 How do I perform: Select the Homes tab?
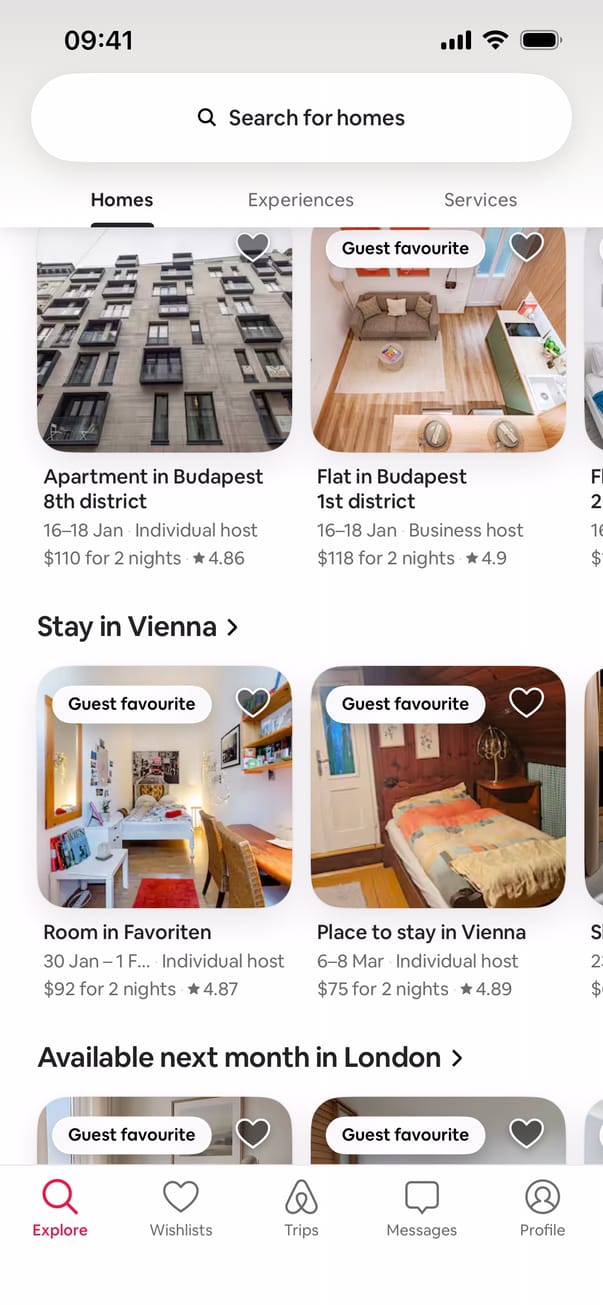click(122, 200)
